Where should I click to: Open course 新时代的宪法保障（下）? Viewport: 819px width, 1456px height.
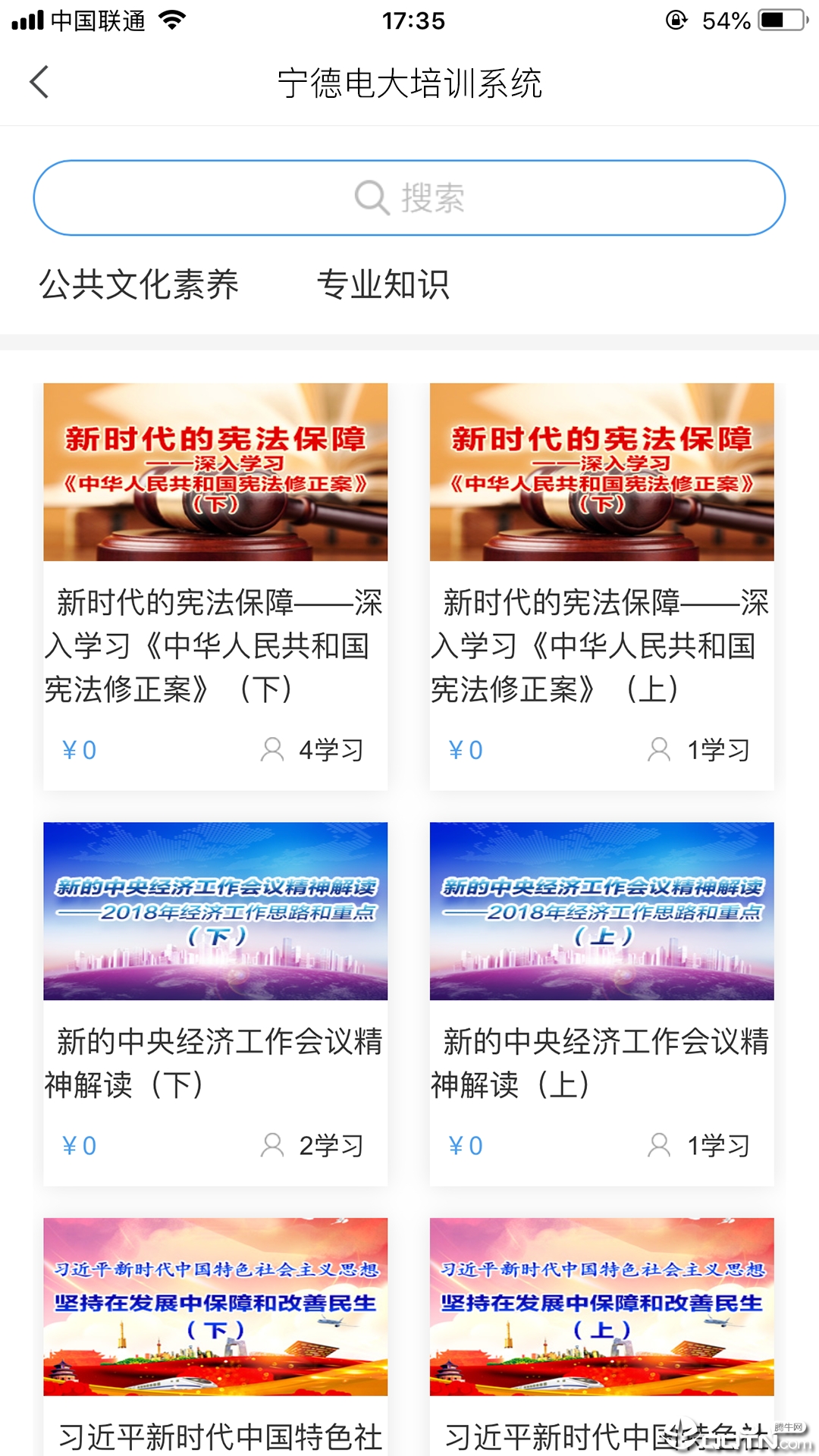215,472
